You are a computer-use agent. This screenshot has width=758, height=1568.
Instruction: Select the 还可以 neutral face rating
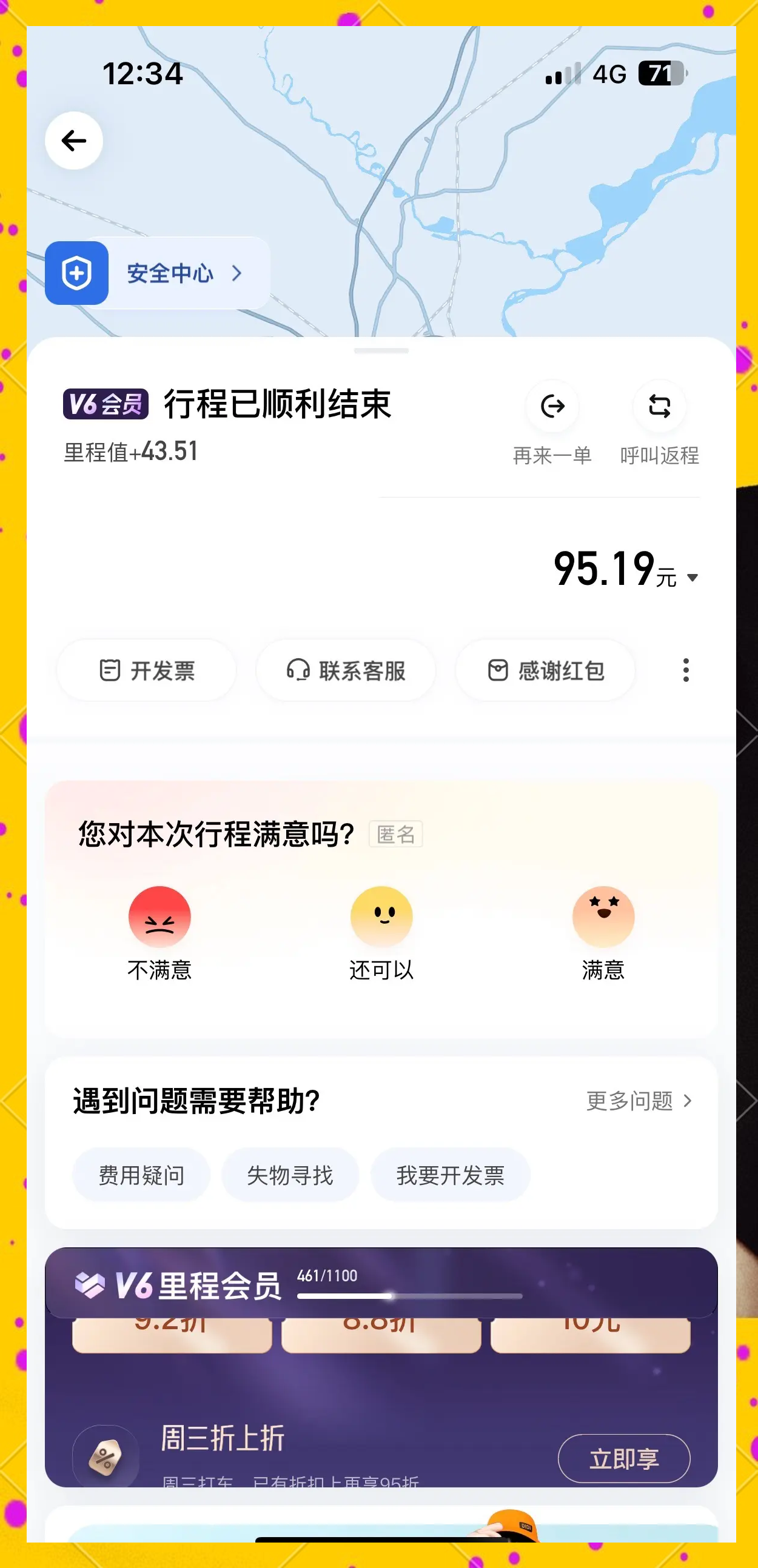(382, 916)
